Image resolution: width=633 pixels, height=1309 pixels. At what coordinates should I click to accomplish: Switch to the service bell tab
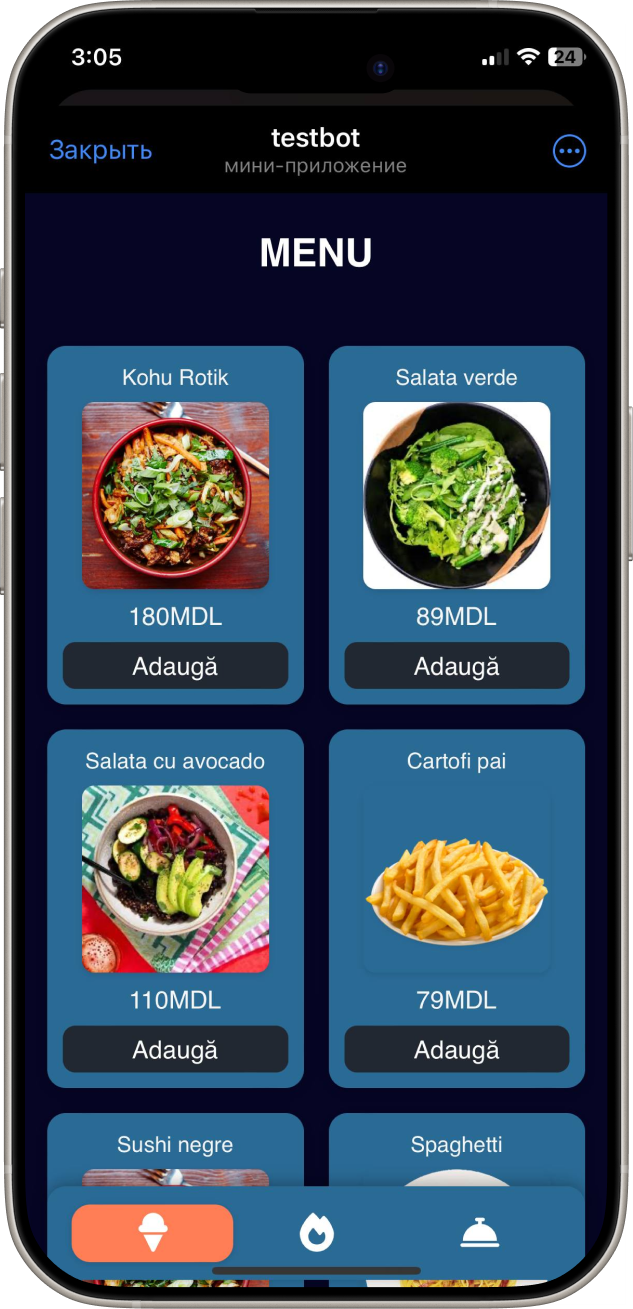479,1234
